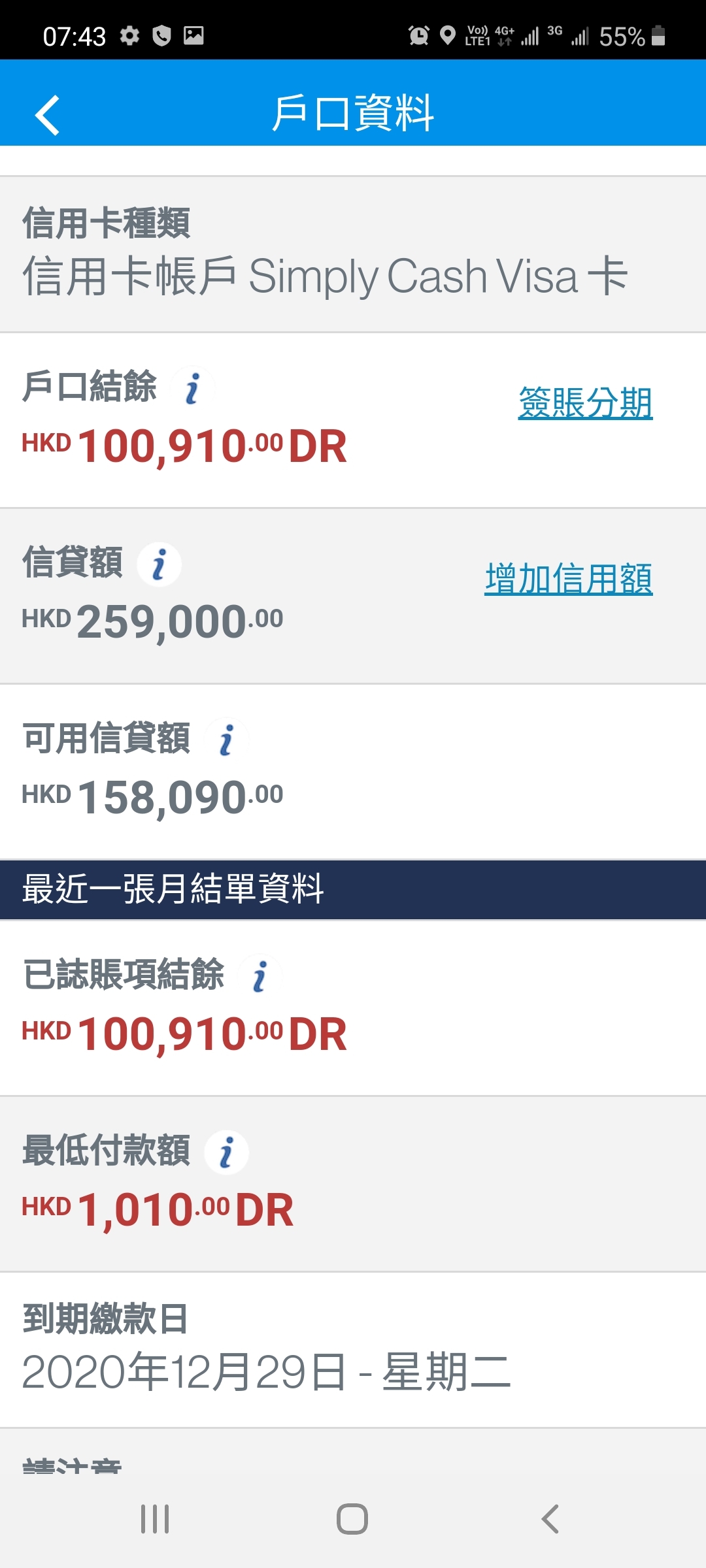Viewport: 706px width, 1568px height.
Task: Tap the info icon beside 信貸額
Action: point(159,564)
